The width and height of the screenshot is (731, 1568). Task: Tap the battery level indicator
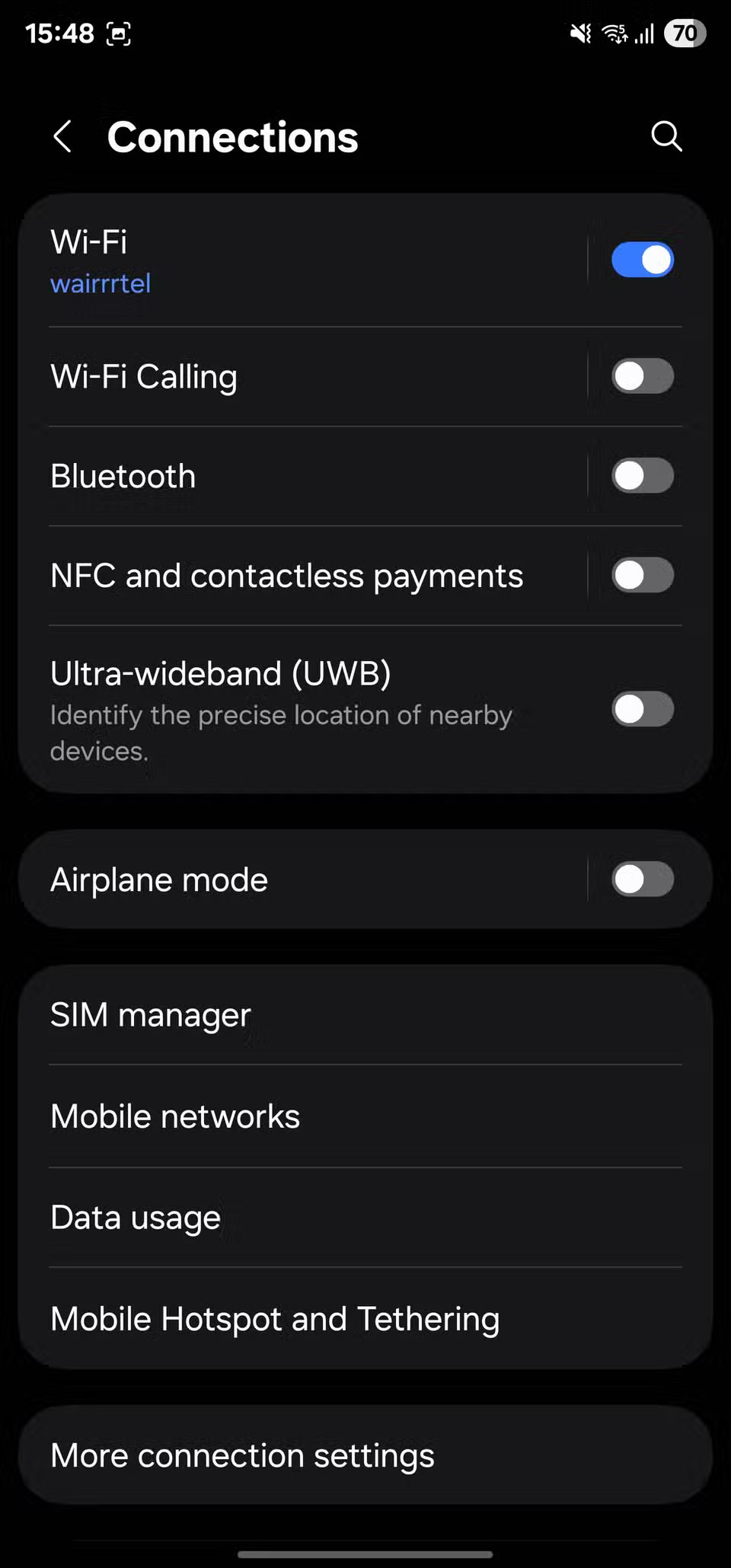683,34
